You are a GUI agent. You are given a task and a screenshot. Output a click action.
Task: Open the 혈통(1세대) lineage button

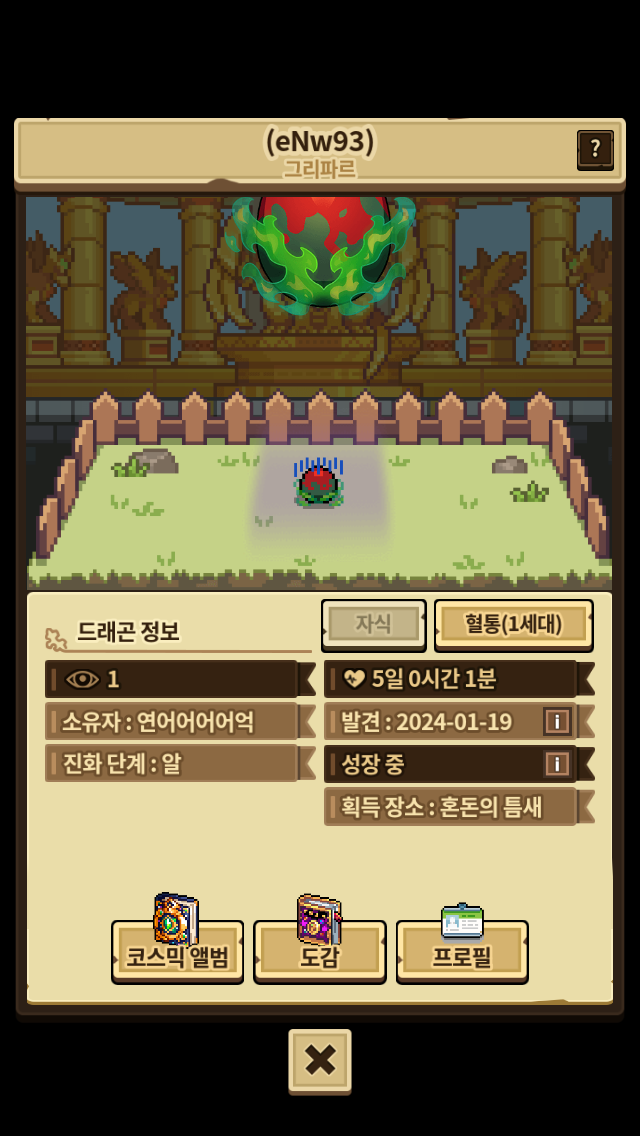coord(513,624)
